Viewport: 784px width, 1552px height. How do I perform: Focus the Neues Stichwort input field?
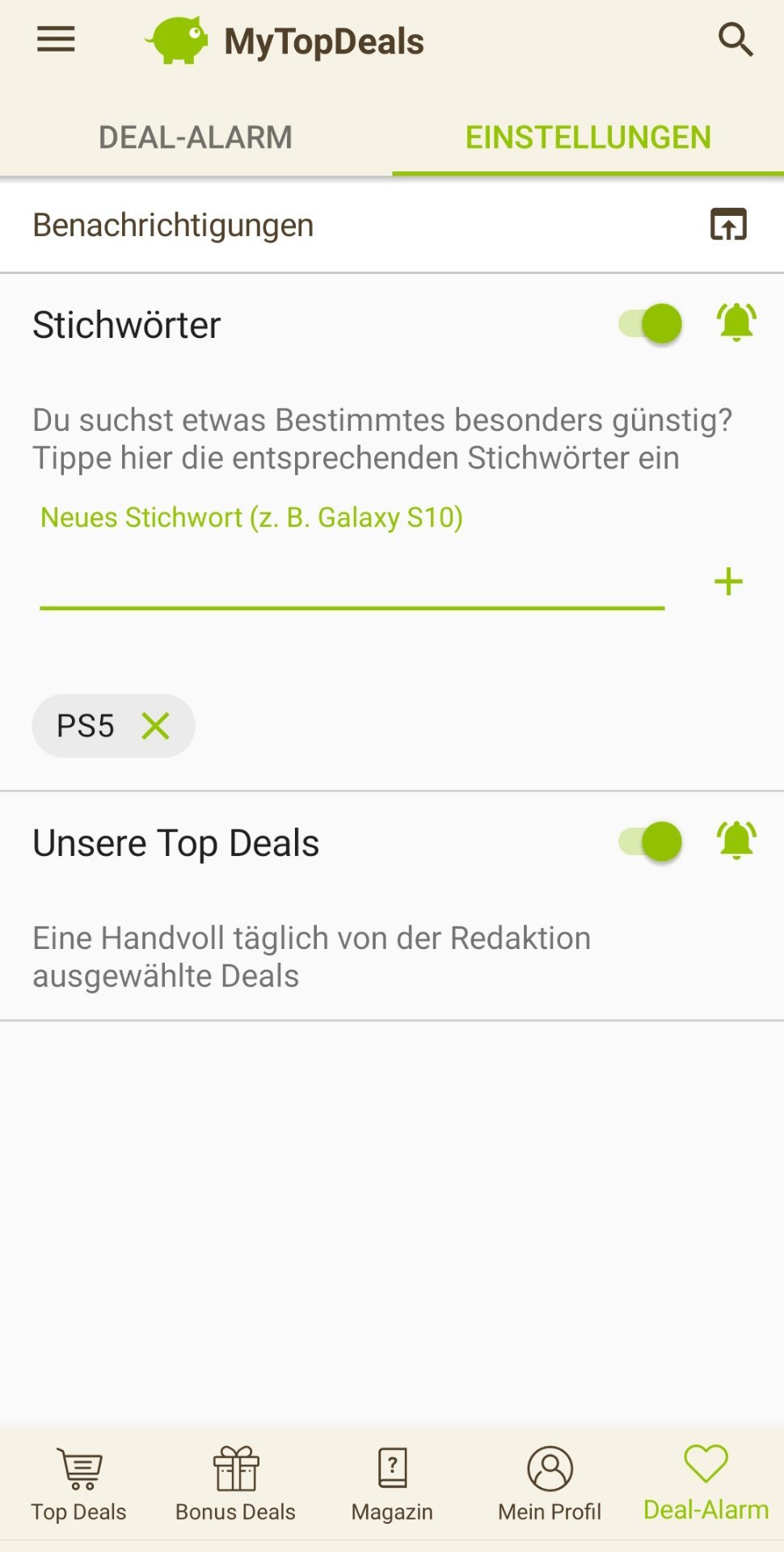pos(352,582)
